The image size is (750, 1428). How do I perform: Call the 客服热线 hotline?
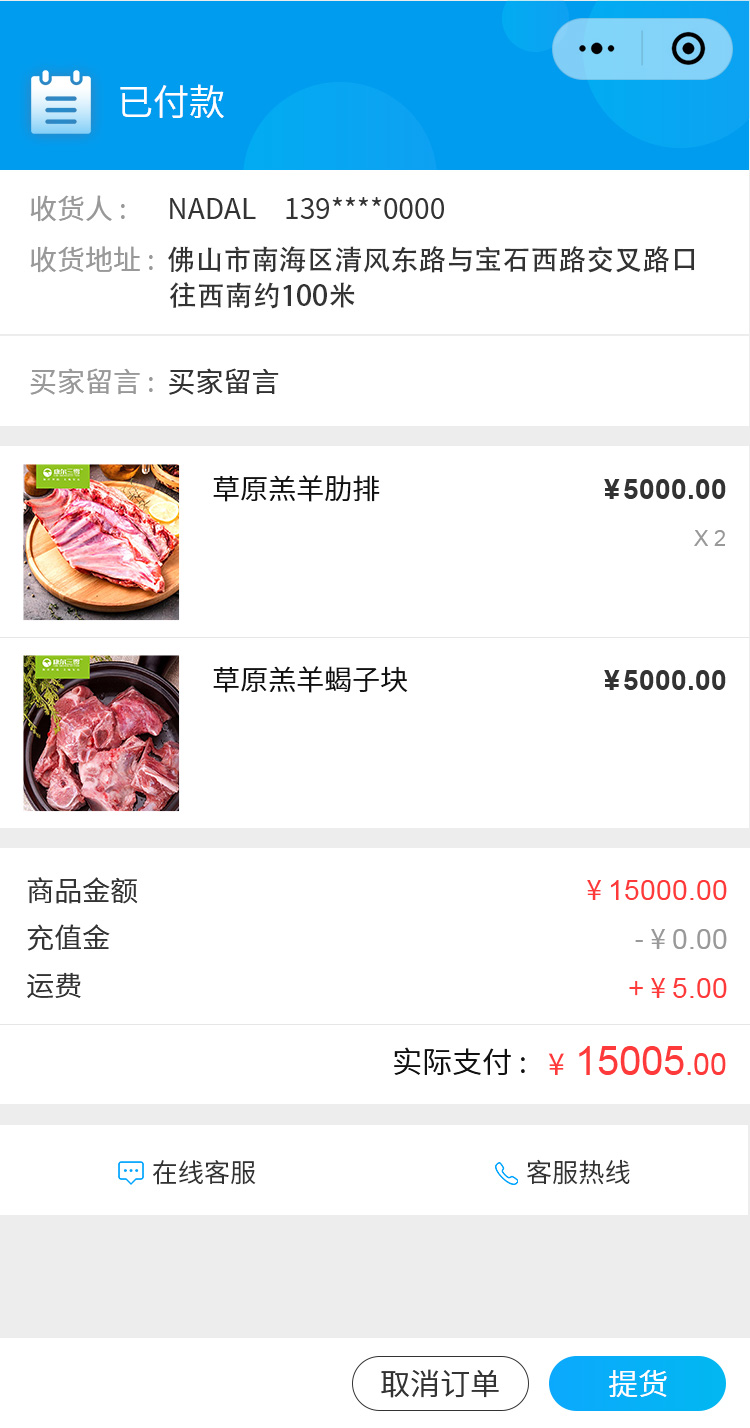click(x=563, y=1172)
